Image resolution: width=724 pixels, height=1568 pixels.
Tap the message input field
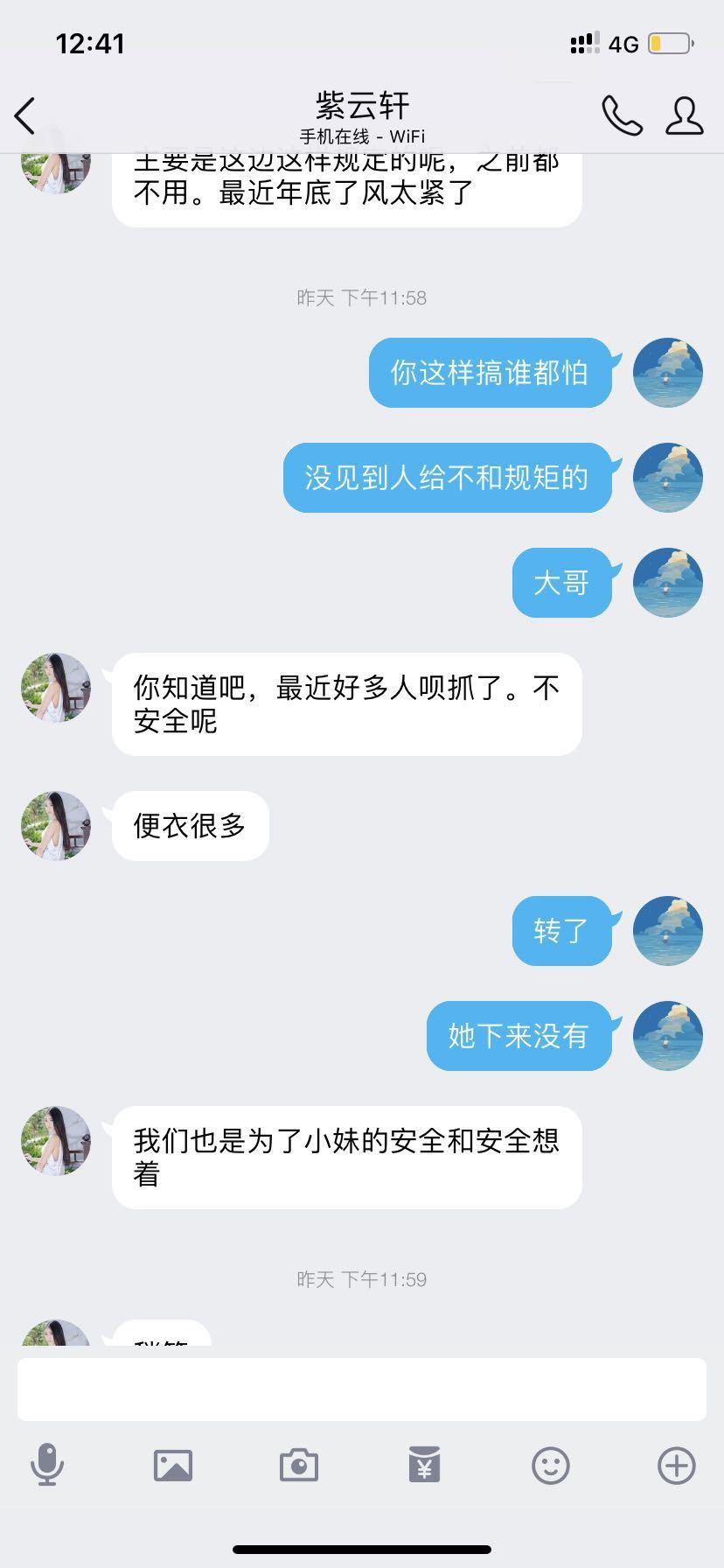[x=362, y=1389]
